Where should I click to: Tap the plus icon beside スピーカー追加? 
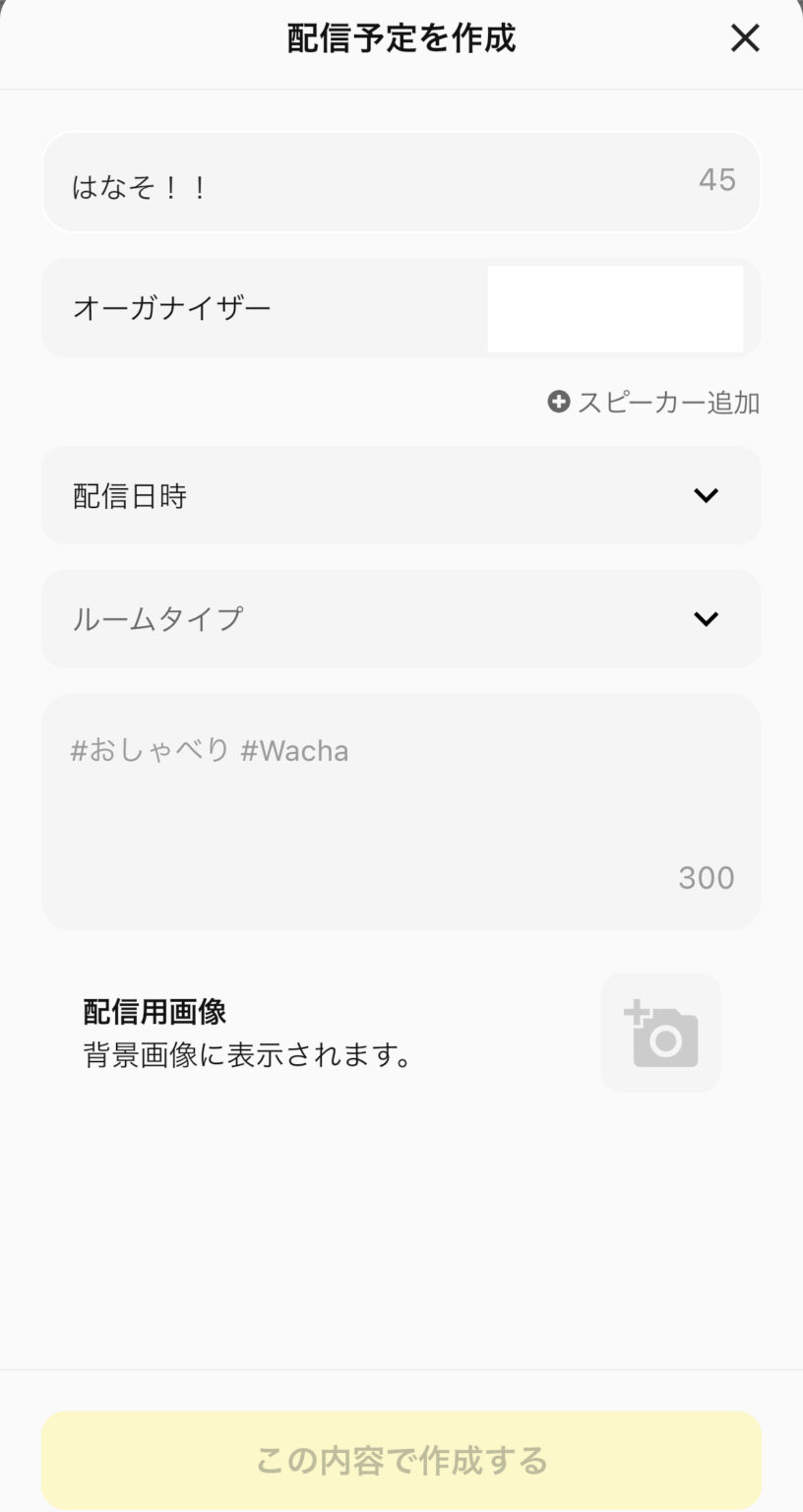558,402
